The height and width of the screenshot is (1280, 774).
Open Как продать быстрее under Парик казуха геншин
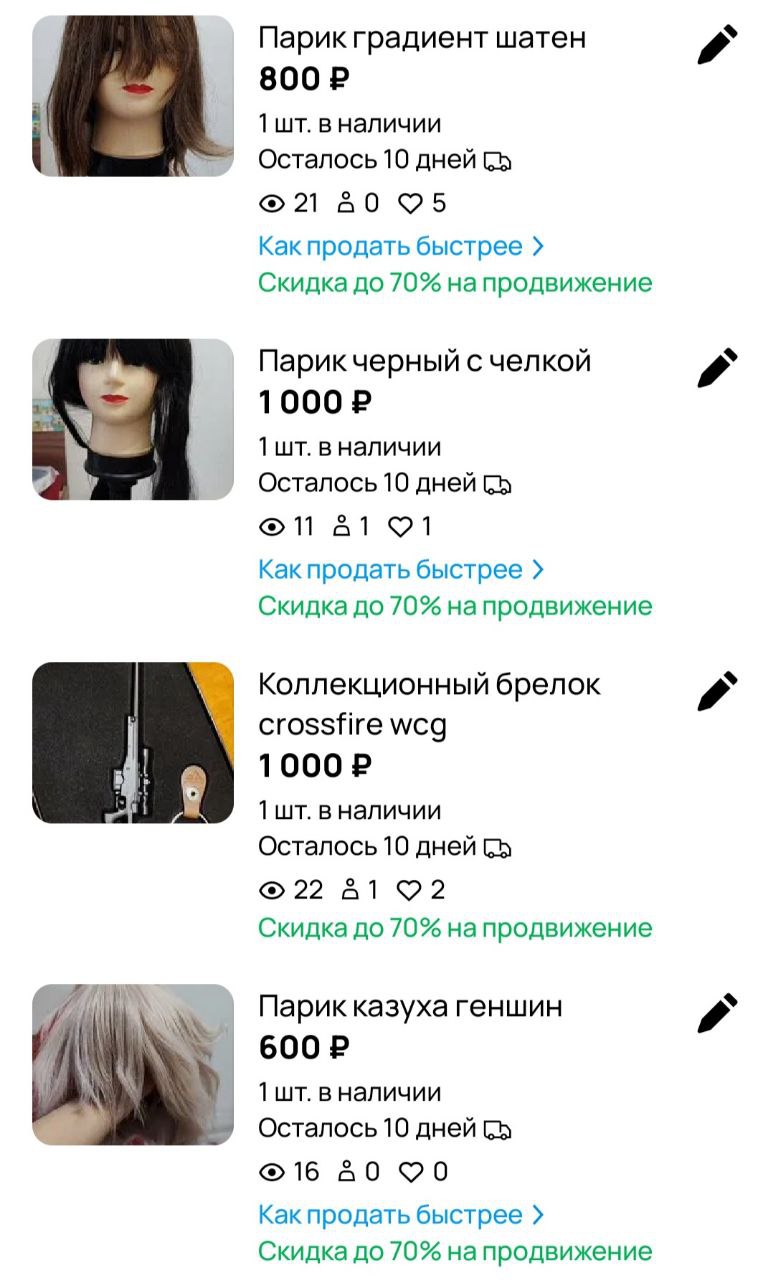pos(400,1215)
